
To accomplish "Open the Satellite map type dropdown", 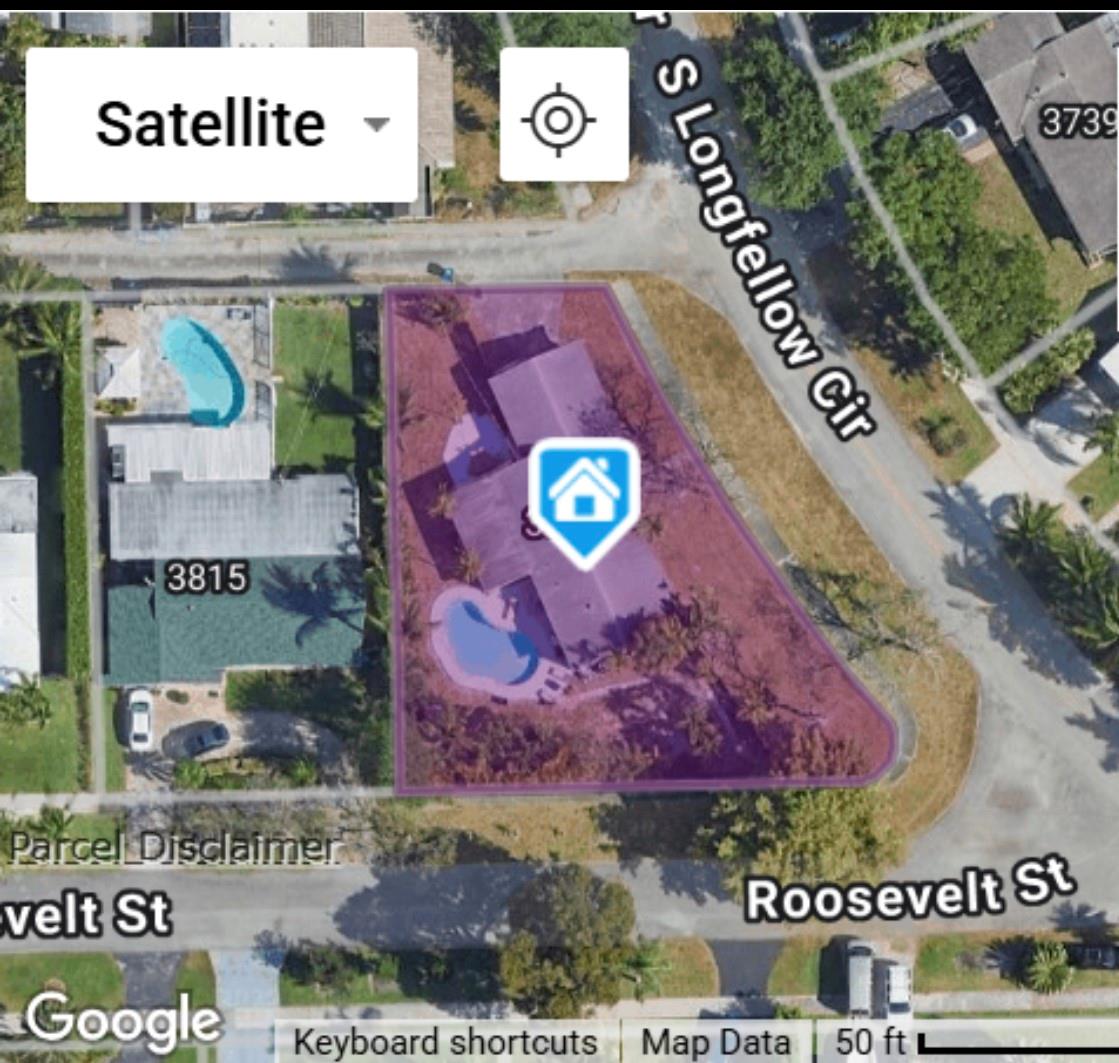I will (x=221, y=124).
